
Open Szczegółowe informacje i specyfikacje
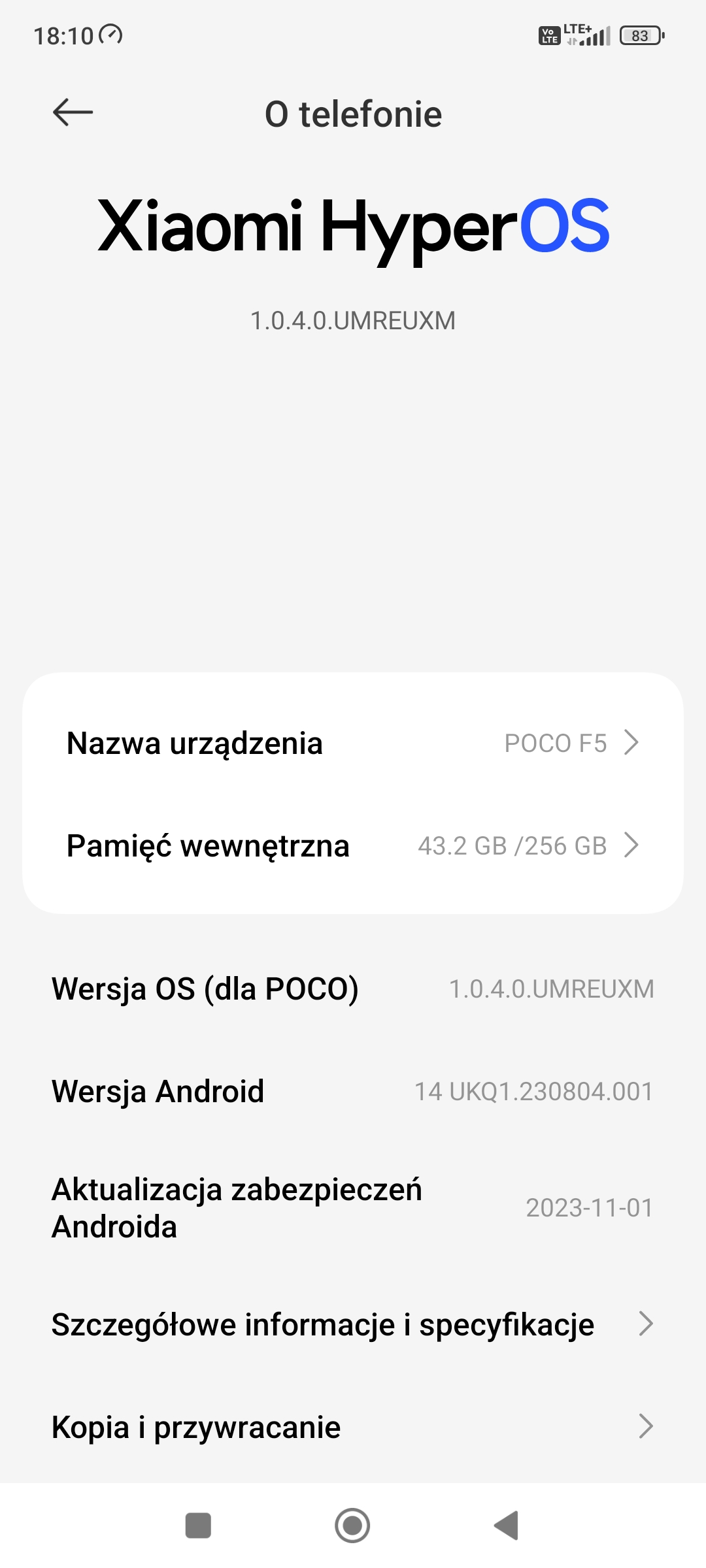point(353,1324)
